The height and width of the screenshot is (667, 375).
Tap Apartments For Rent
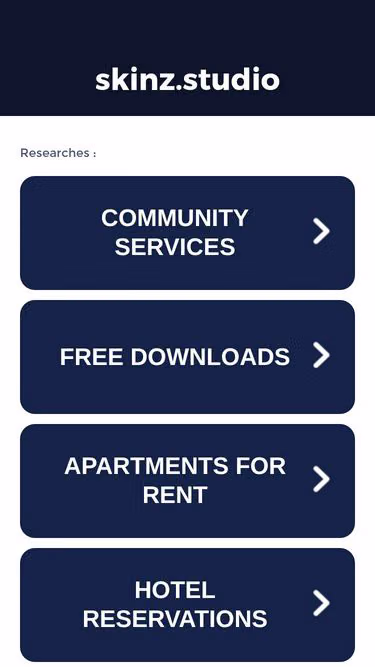(x=188, y=481)
